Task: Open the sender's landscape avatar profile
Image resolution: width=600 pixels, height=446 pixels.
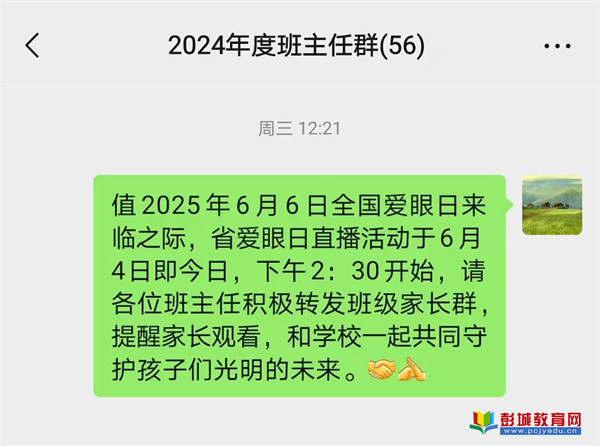Action: tap(552, 204)
